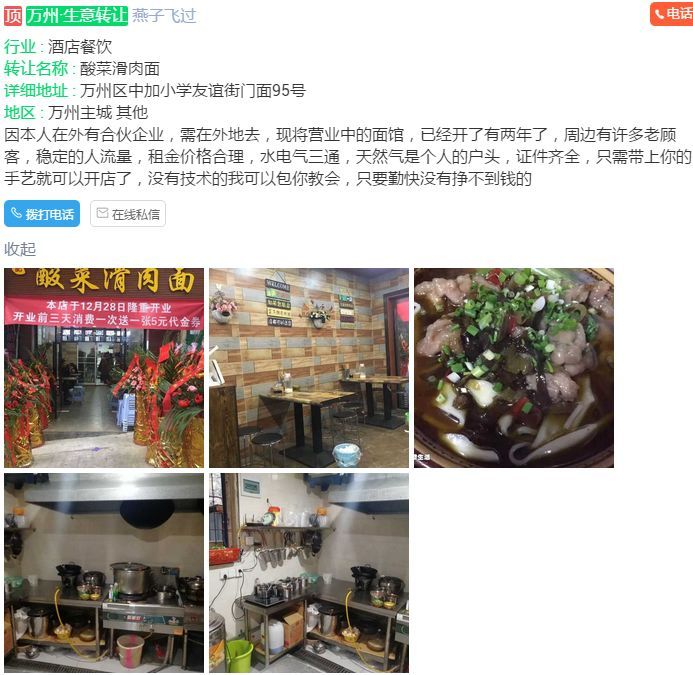Open the kitchen stove photo with the pot

(104, 573)
